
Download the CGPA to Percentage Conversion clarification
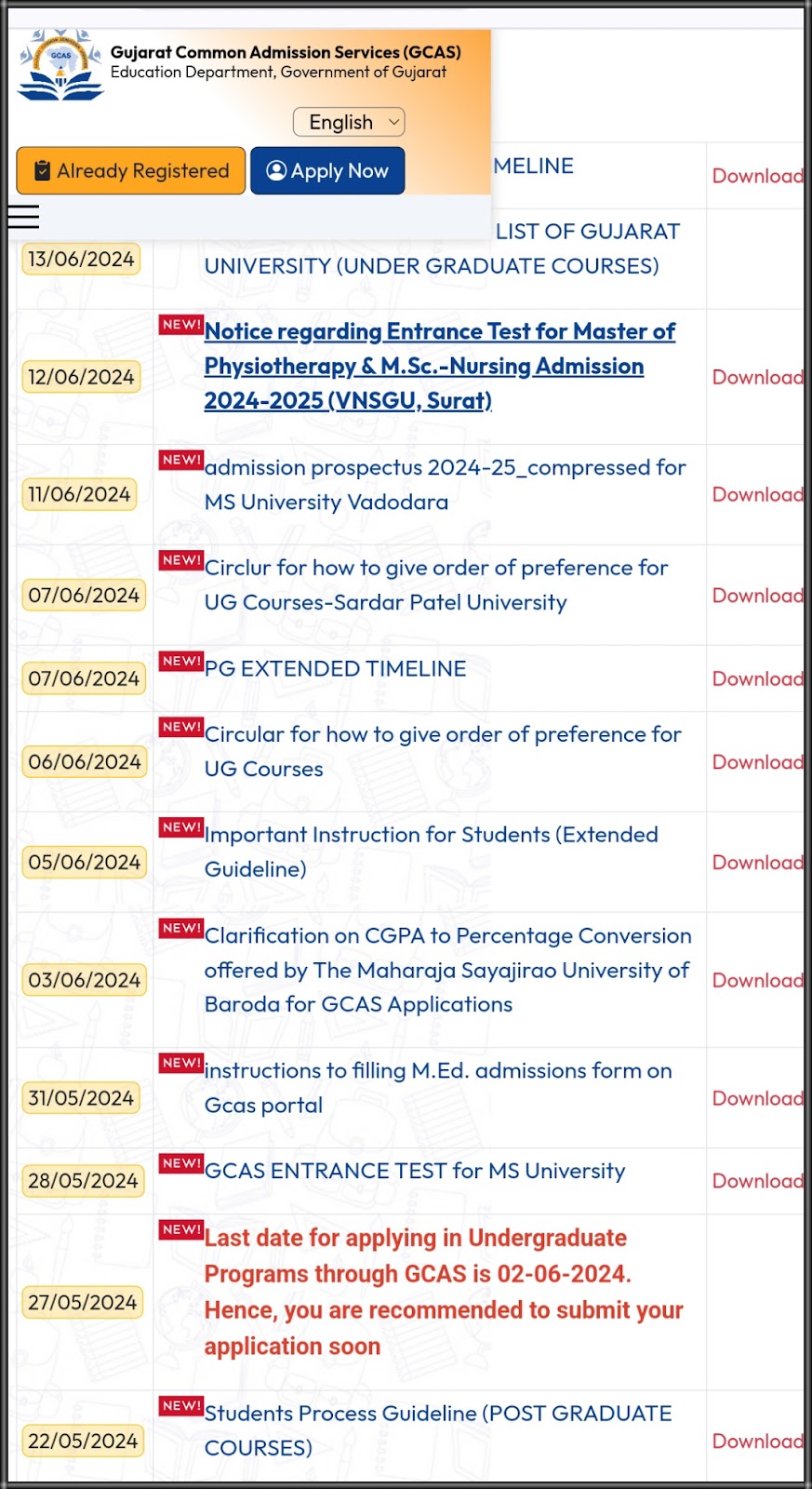pyautogui.click(x=757, y=980)
